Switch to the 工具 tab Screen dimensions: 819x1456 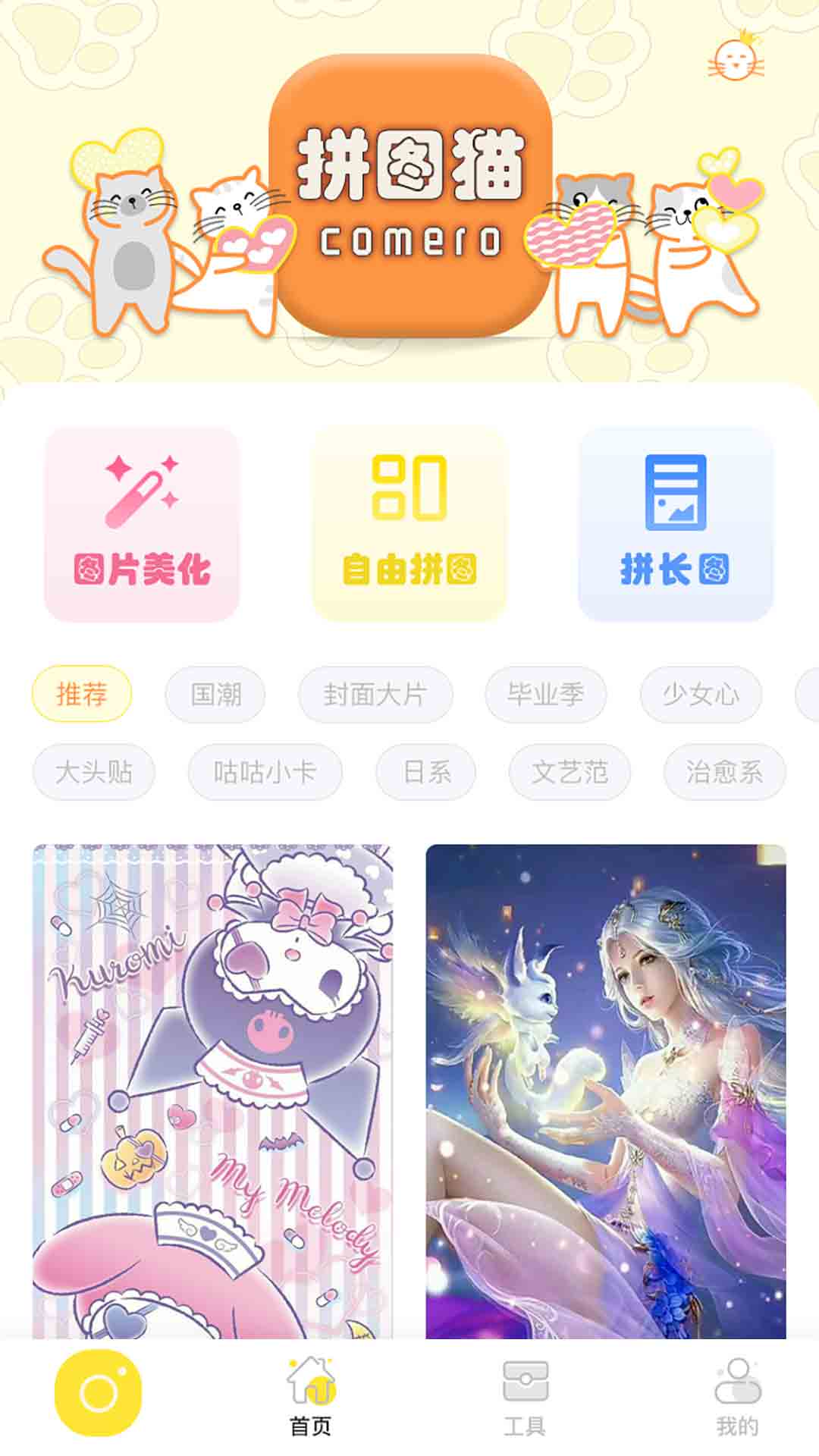click(x=525, y=1397)
